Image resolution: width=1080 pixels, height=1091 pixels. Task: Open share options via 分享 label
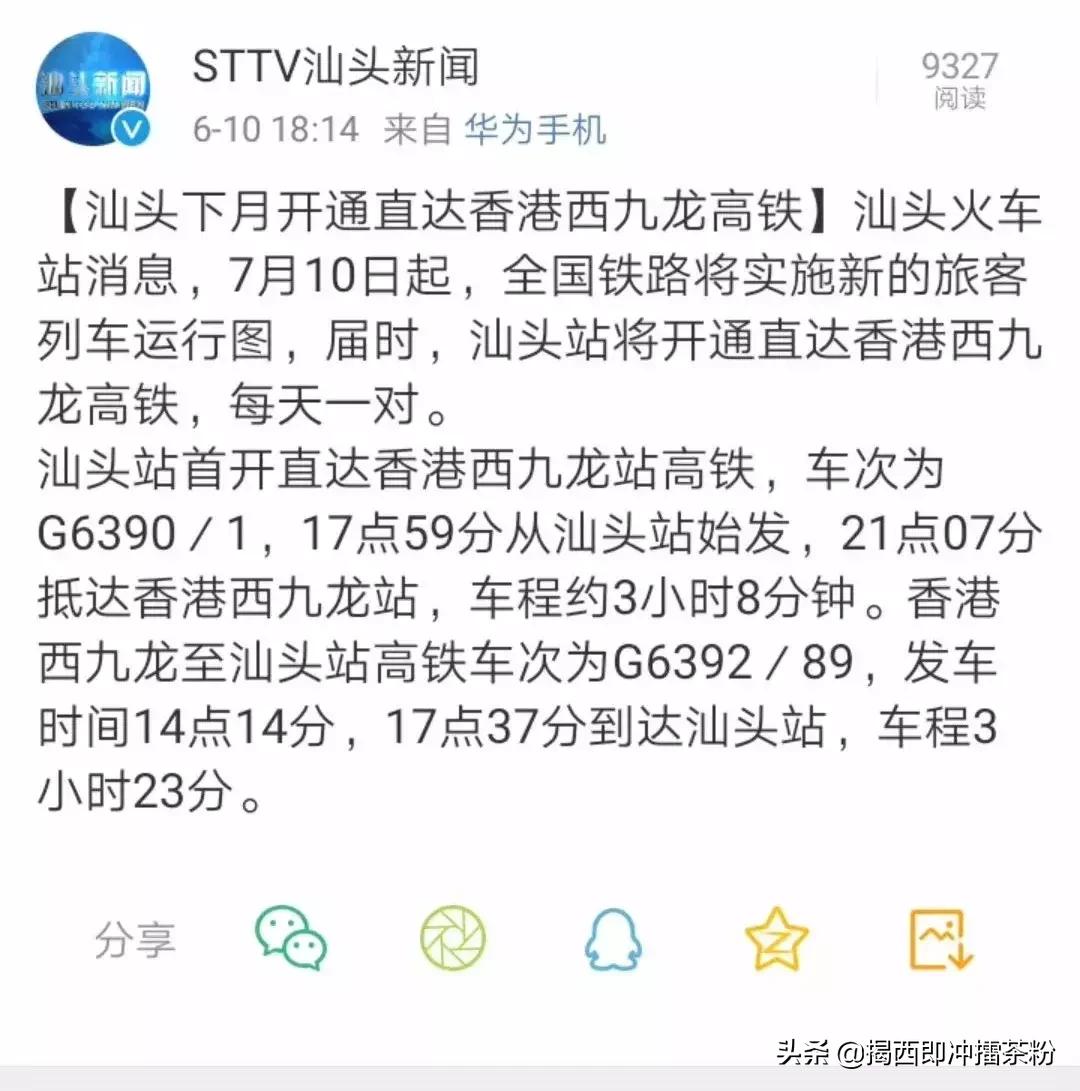(x=135, y=940)
